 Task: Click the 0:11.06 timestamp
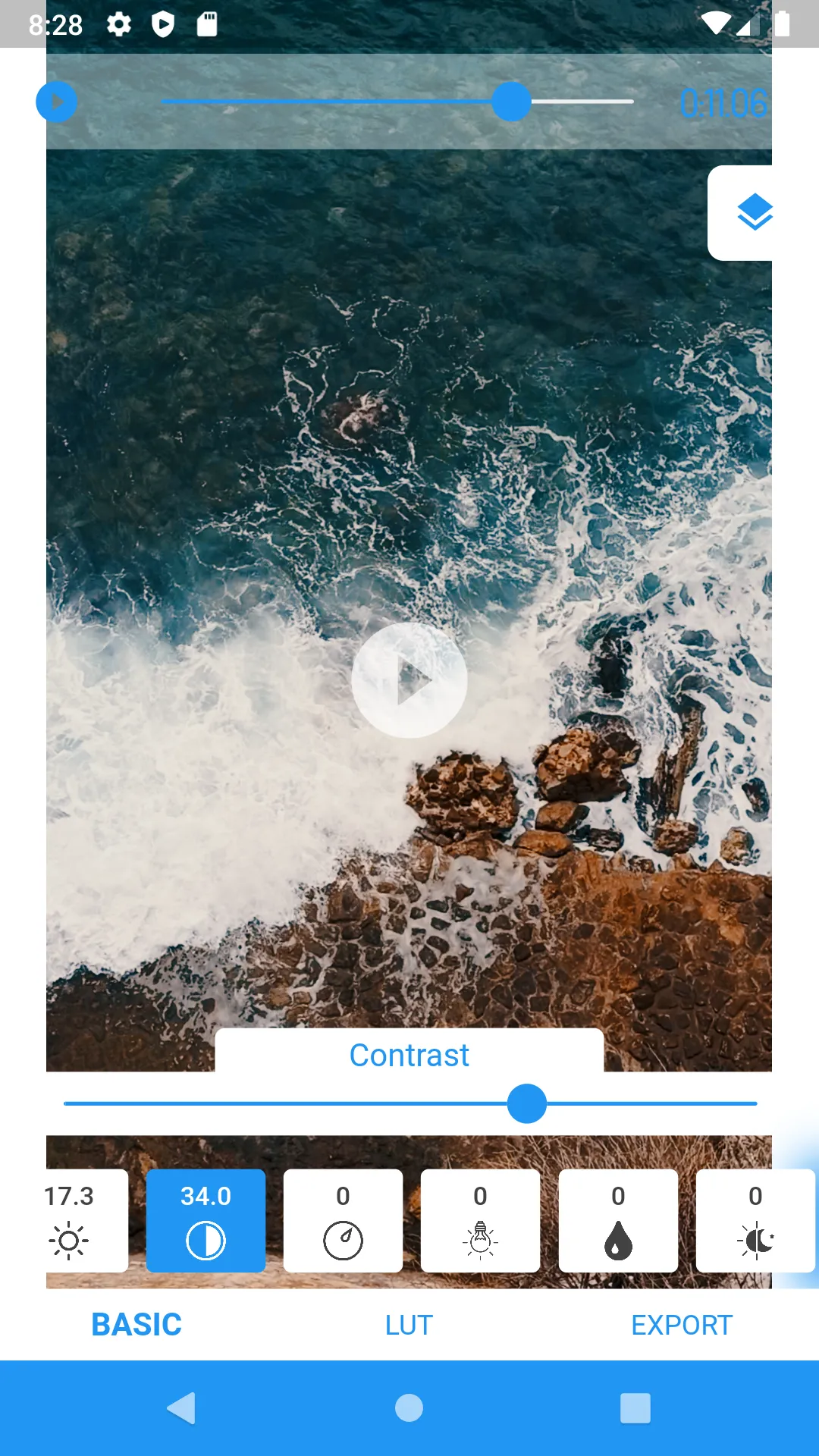click(x=723, y=105)
